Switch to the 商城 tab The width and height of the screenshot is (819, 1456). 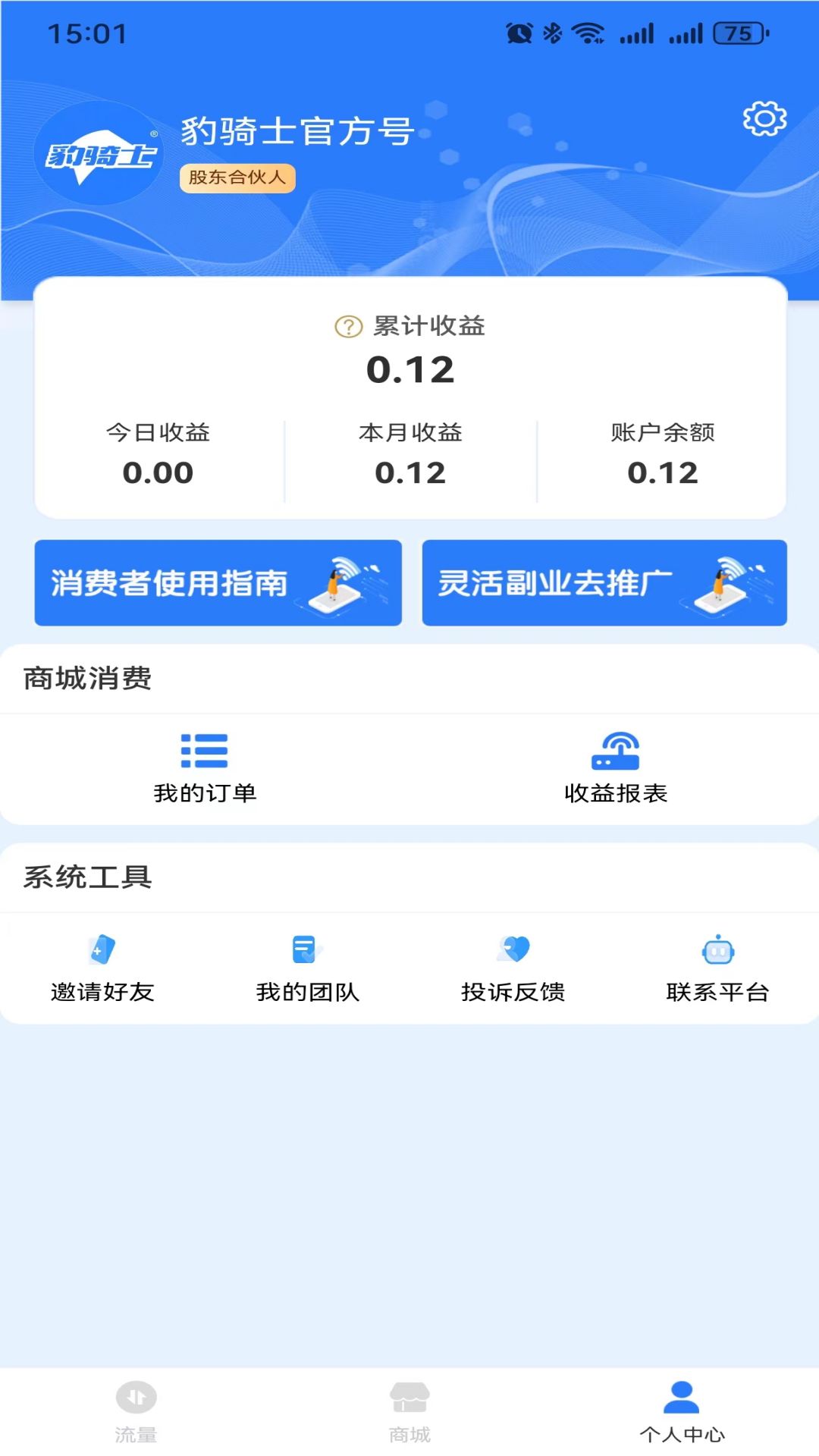coord(409,1410)
